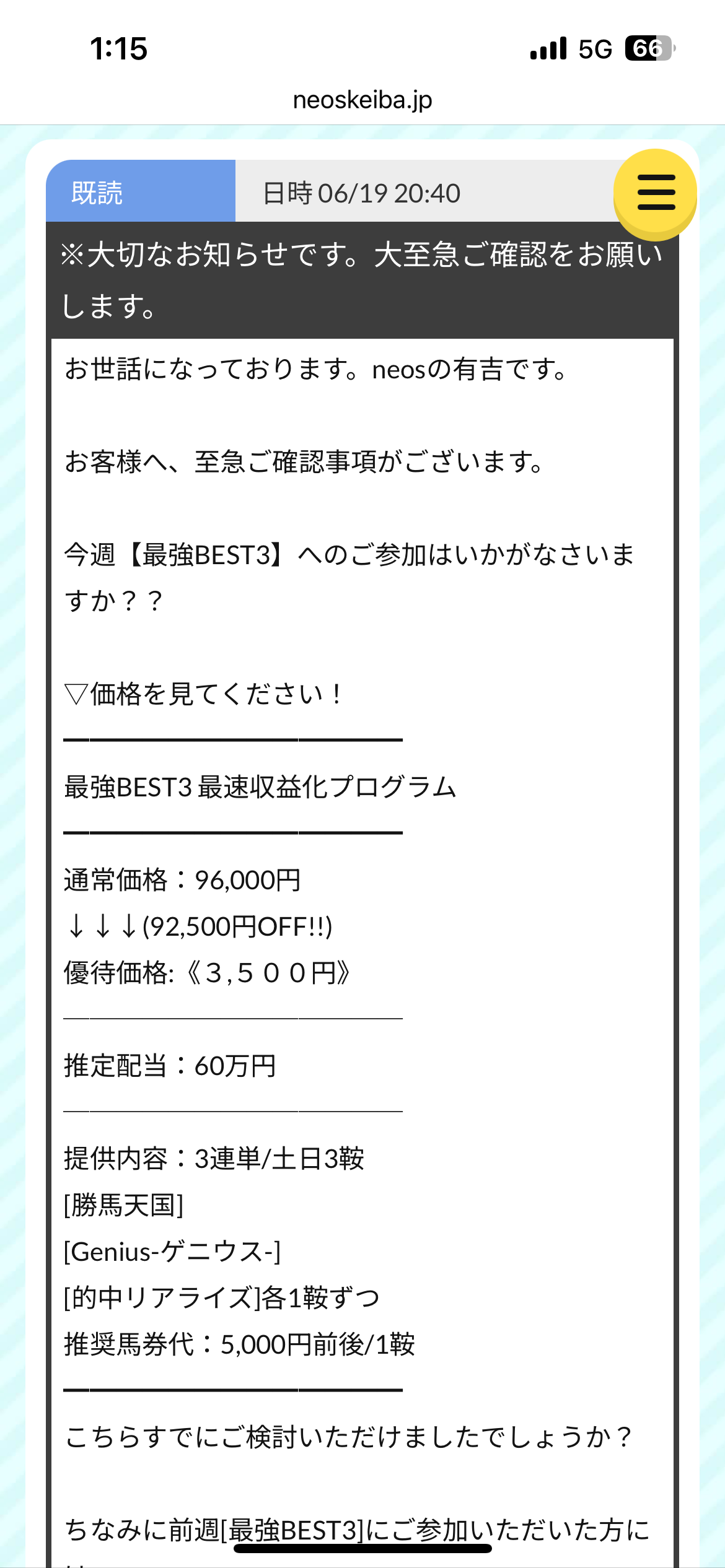
Task: Open the yellow hamburger menu
Action: (x=656, y=193)
